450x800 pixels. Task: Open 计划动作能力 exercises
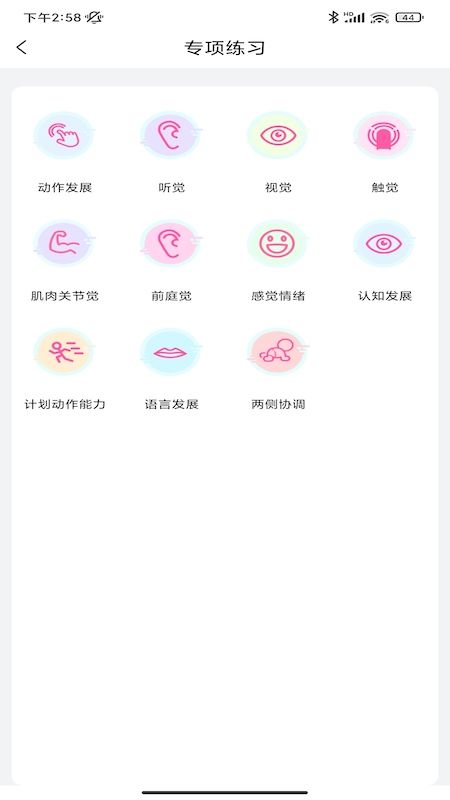point(64,369)
